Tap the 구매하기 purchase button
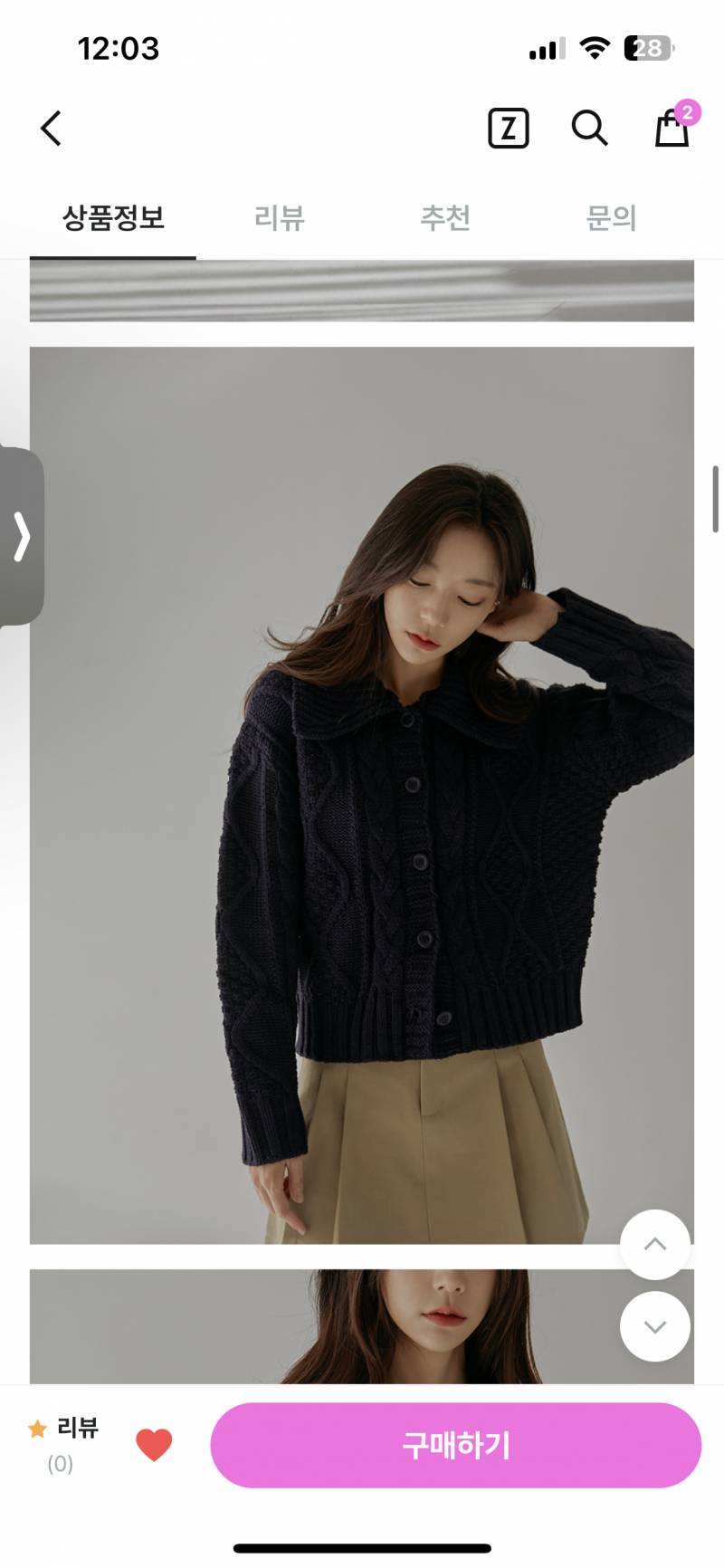This screenshot has width=724, height=1568. tap(456, 1445)
